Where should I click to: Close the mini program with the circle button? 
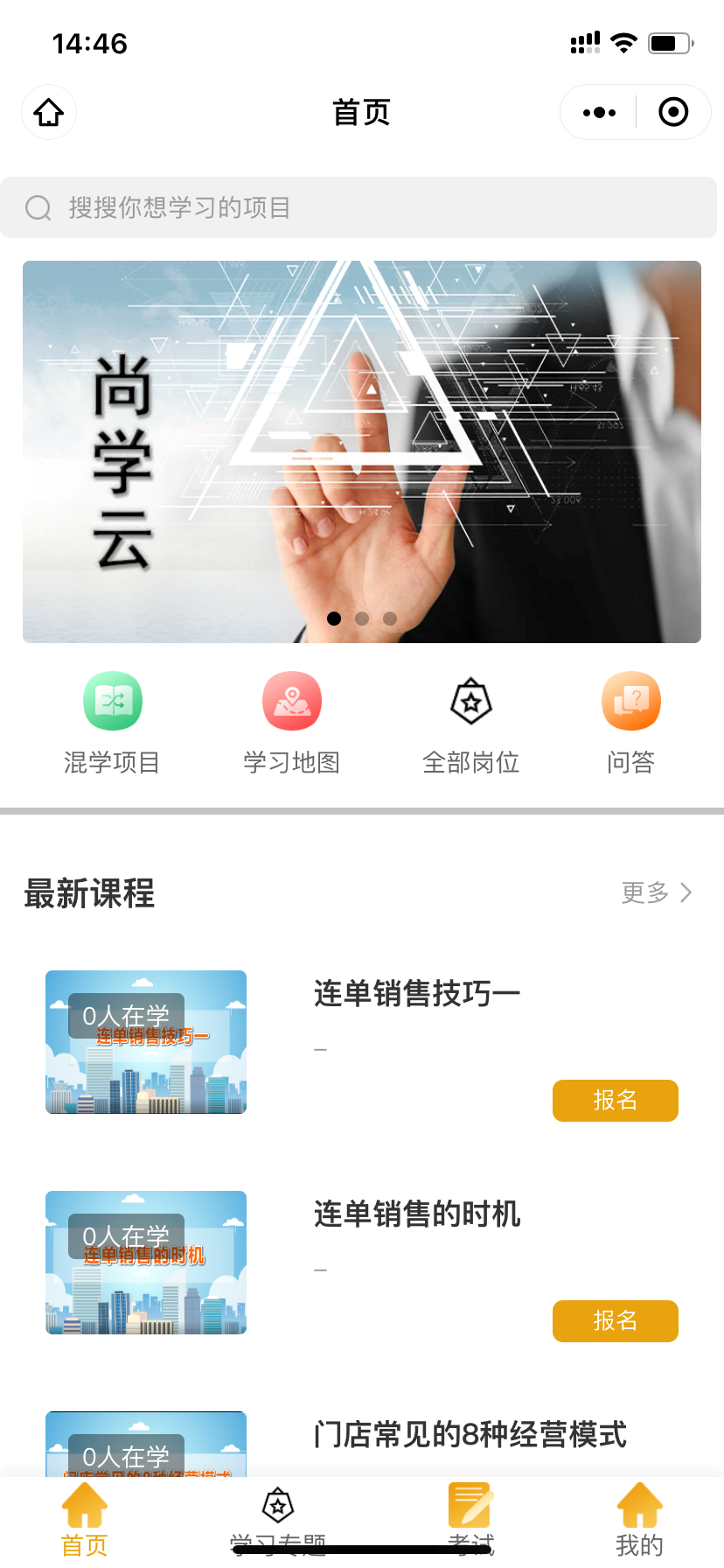(673, 112)
